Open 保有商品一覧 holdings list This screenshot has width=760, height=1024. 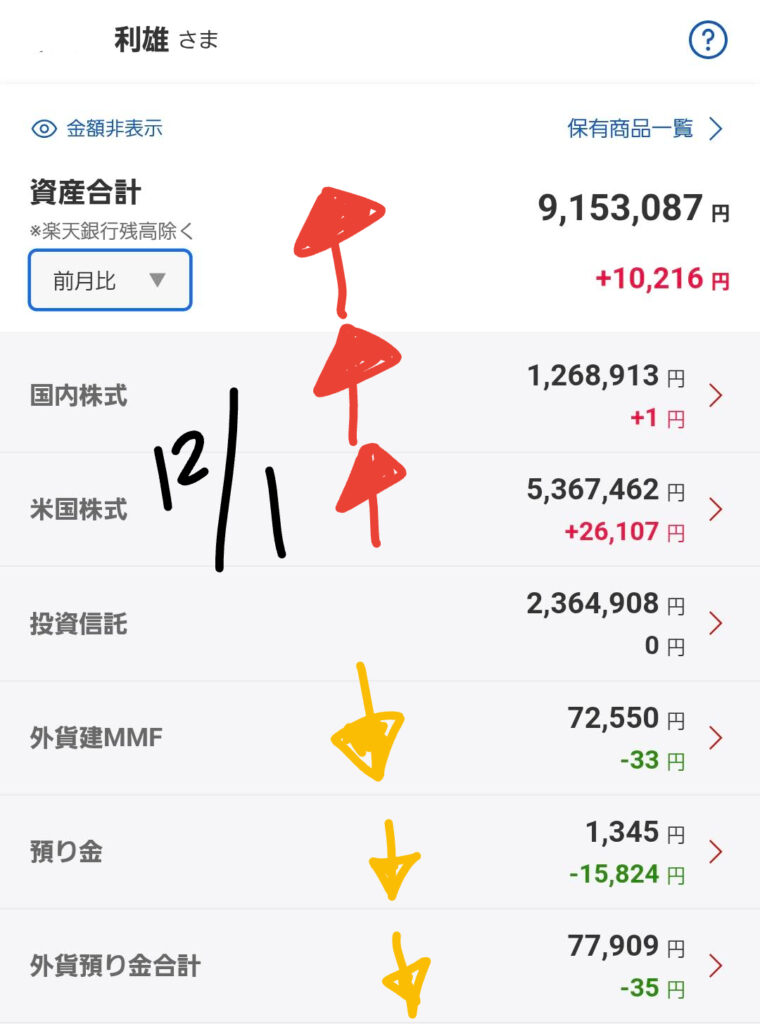(x=644, y=128)
